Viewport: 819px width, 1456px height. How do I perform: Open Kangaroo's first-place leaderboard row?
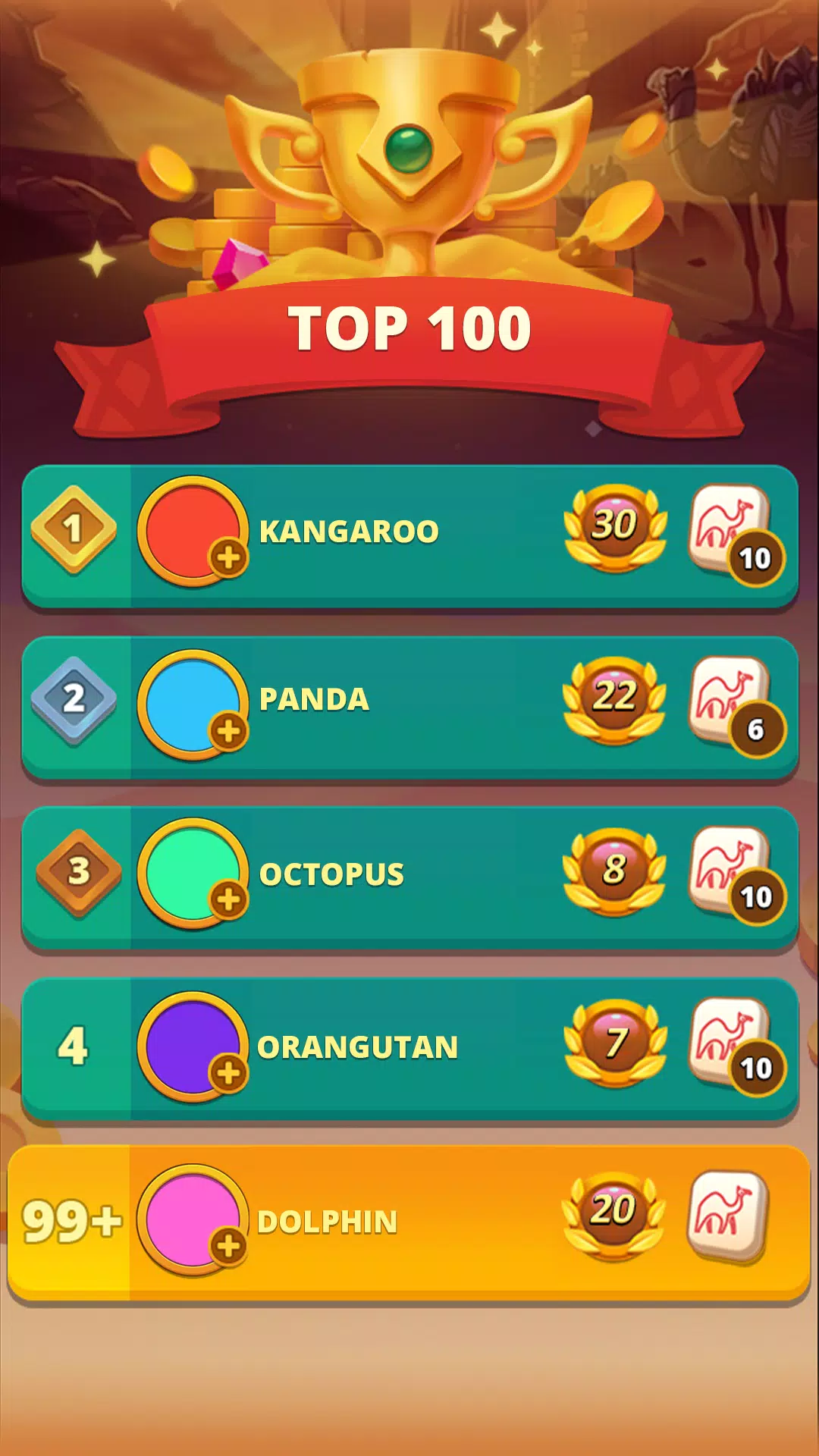coord(409,535)
